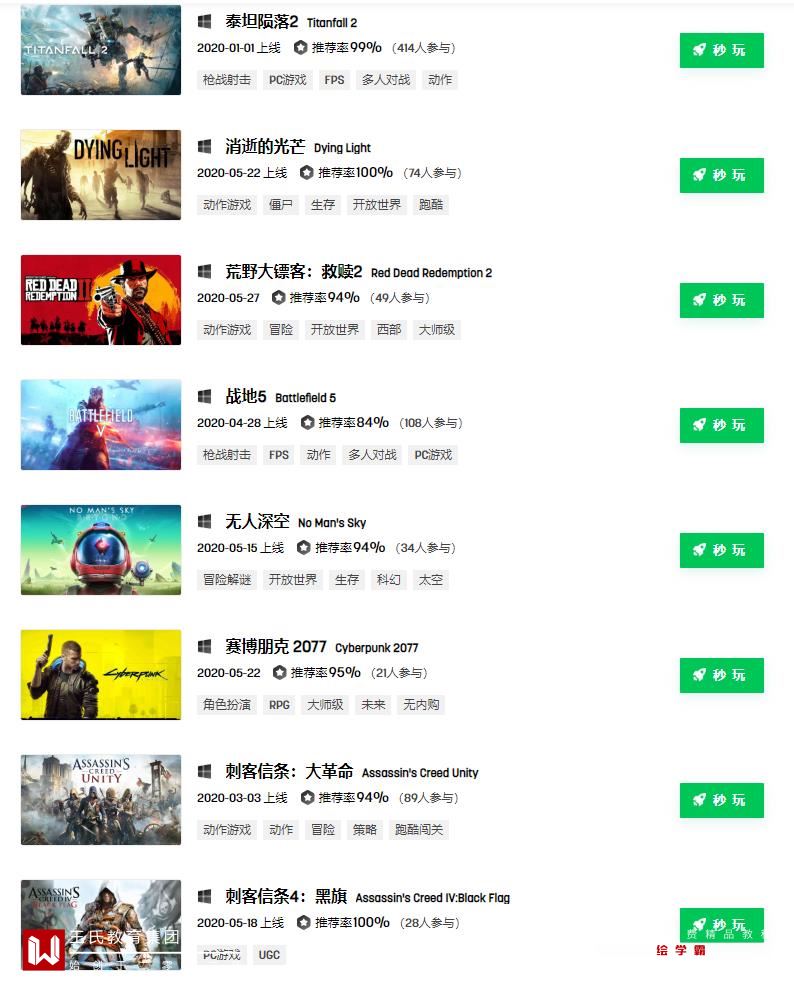Choose the 太空 tag under No Man's Sky
The width and height of the screenshot is (794, 987).
pos(430,580)
